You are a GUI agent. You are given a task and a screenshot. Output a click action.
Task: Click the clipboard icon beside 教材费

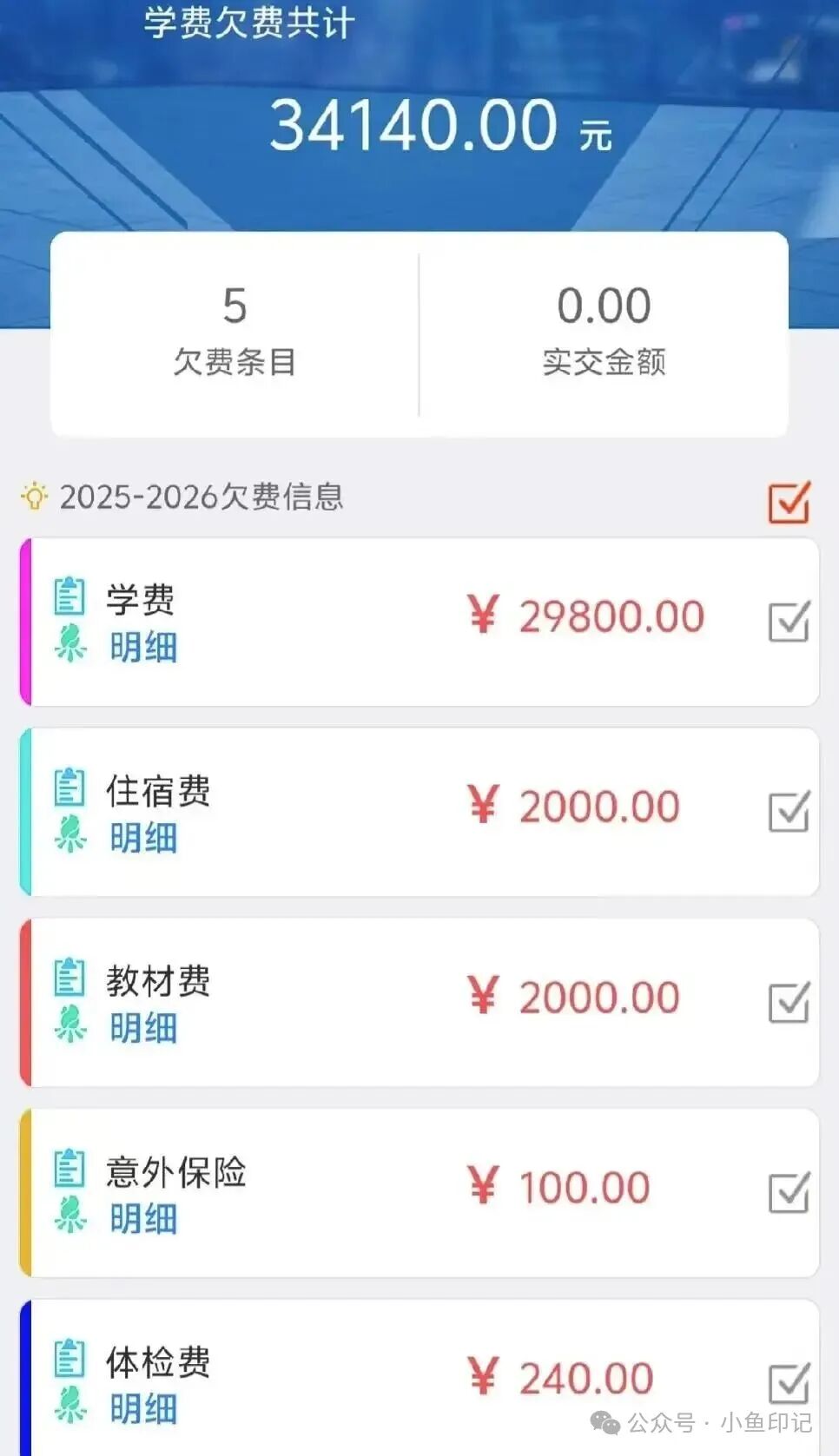(71, 978)
